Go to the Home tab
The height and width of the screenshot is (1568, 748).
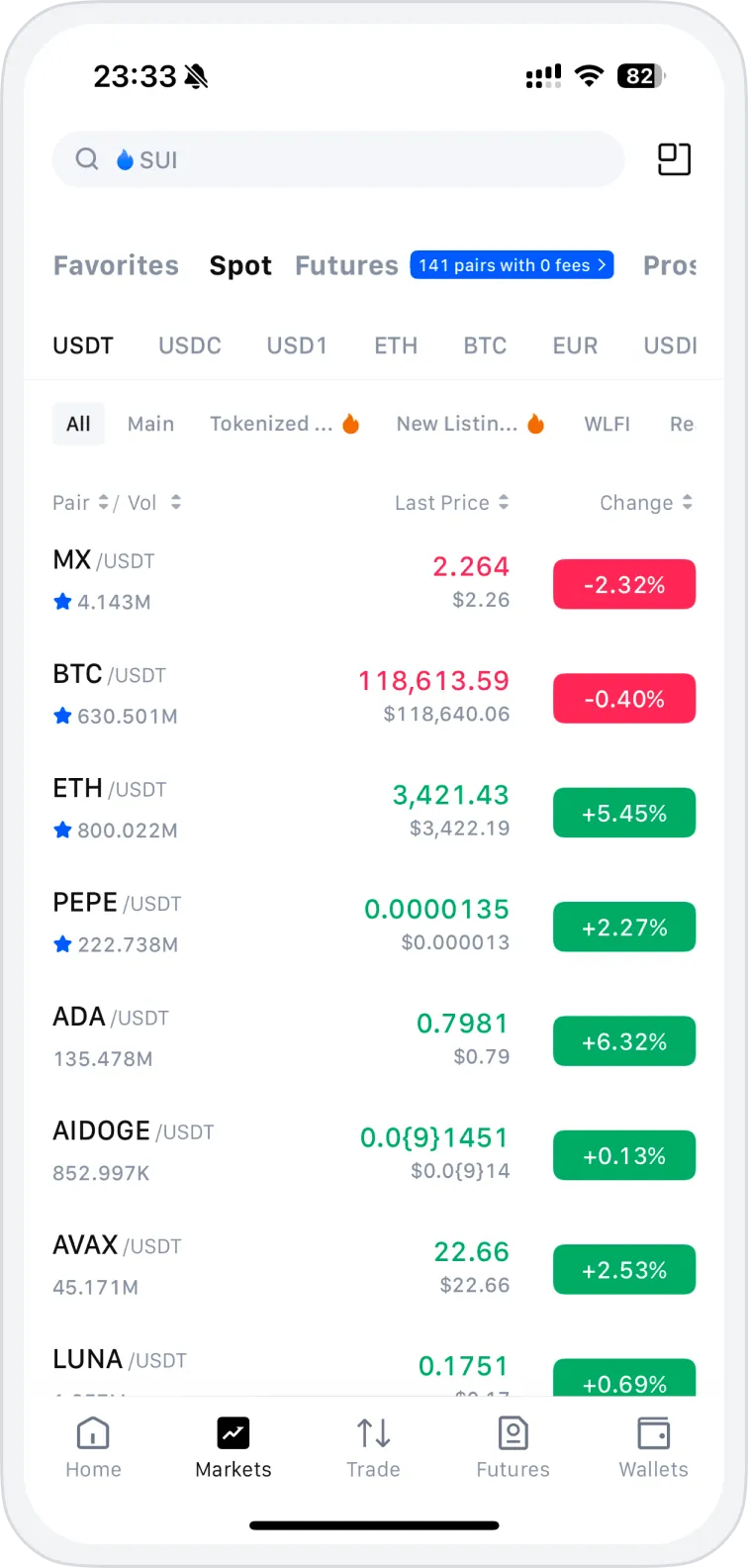click(93, 1447)
